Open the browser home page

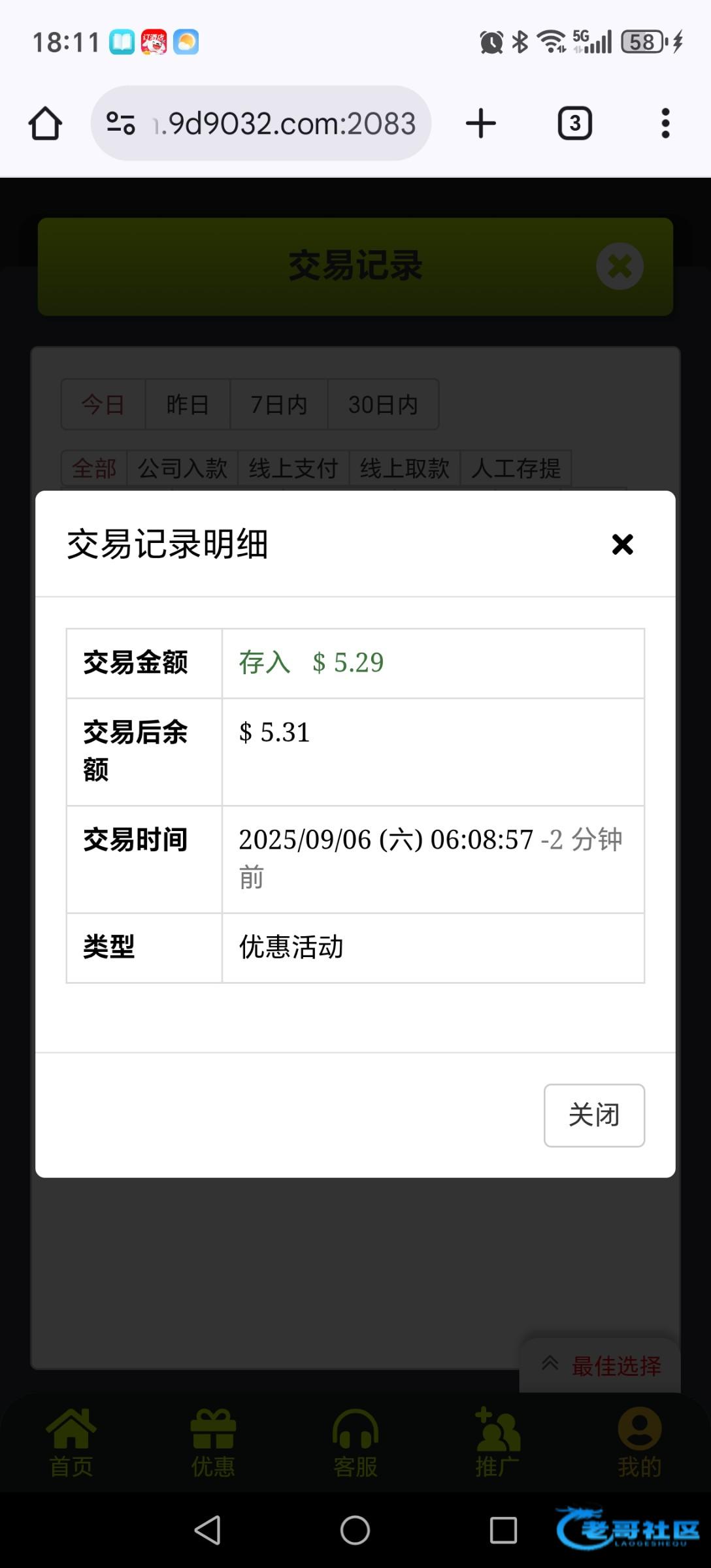pos(46,123)
